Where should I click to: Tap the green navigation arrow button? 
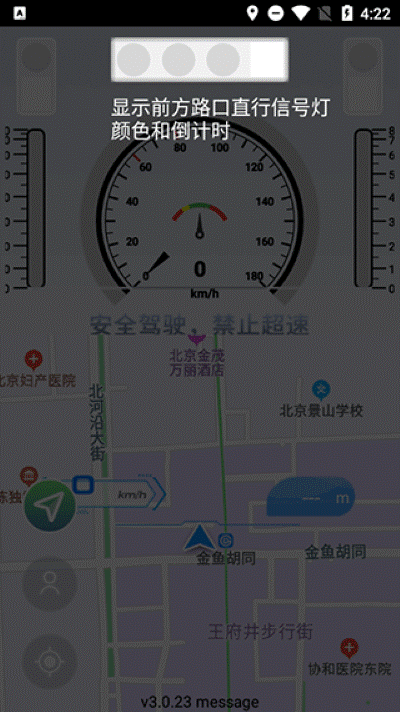pyautogui.click(x=50, y=506)
